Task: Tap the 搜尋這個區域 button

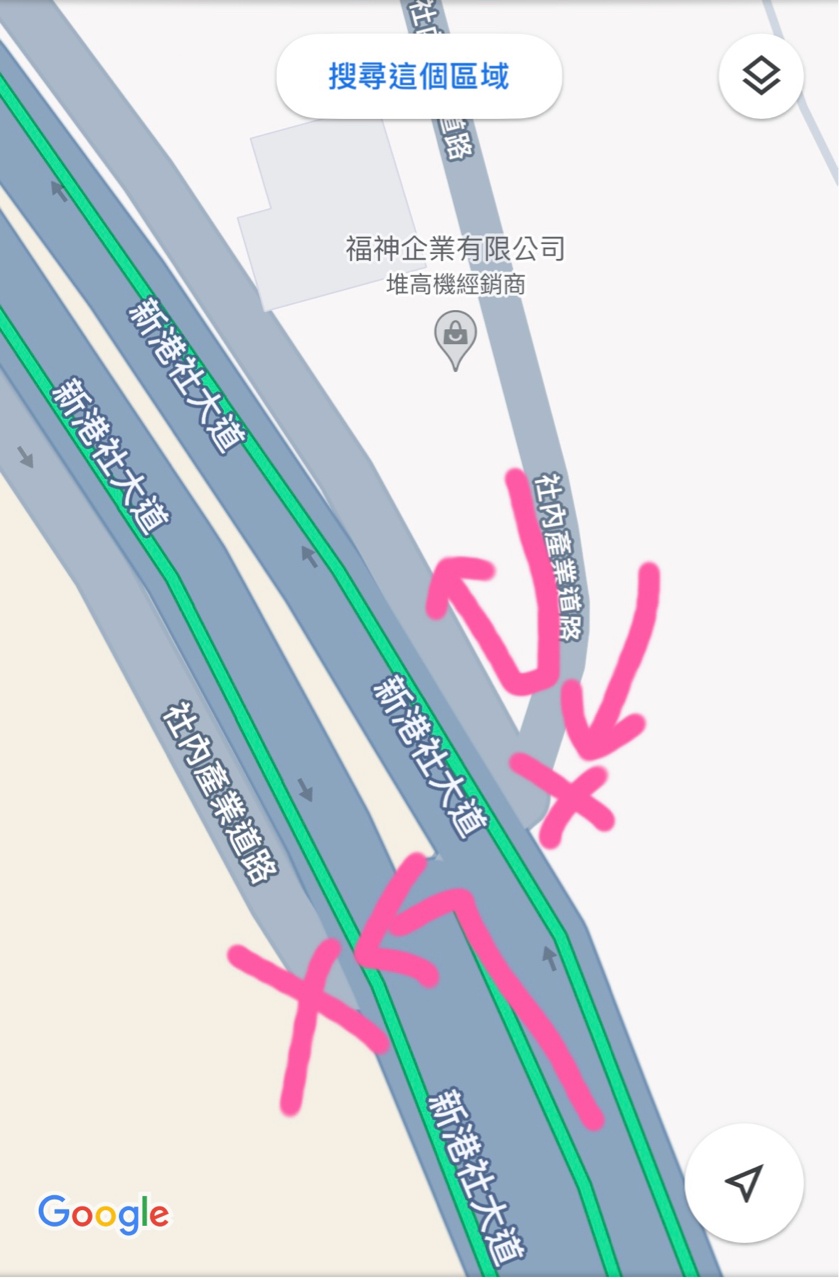Action: tap(419, 77)
